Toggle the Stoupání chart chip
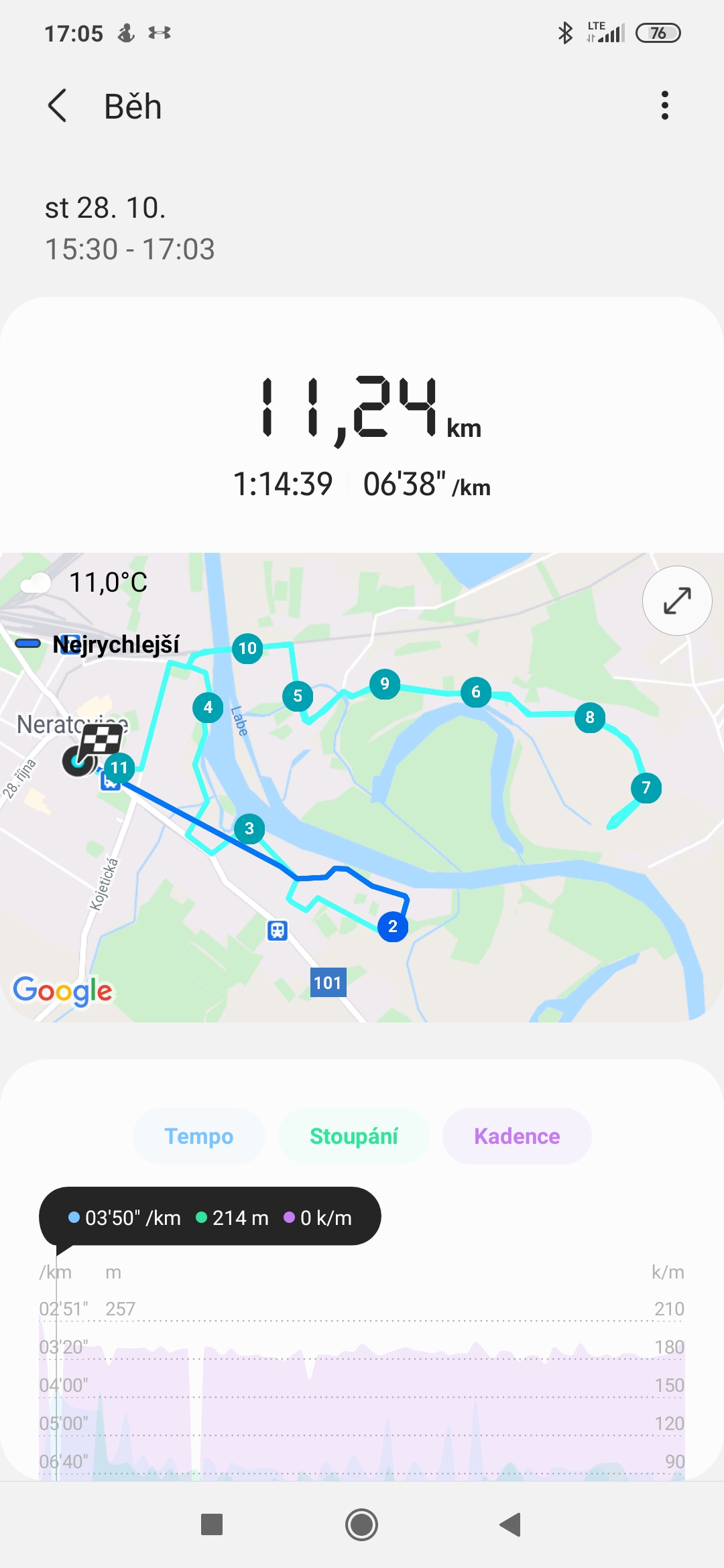This screenshot has height=1568, width=724. point(354,1136)
